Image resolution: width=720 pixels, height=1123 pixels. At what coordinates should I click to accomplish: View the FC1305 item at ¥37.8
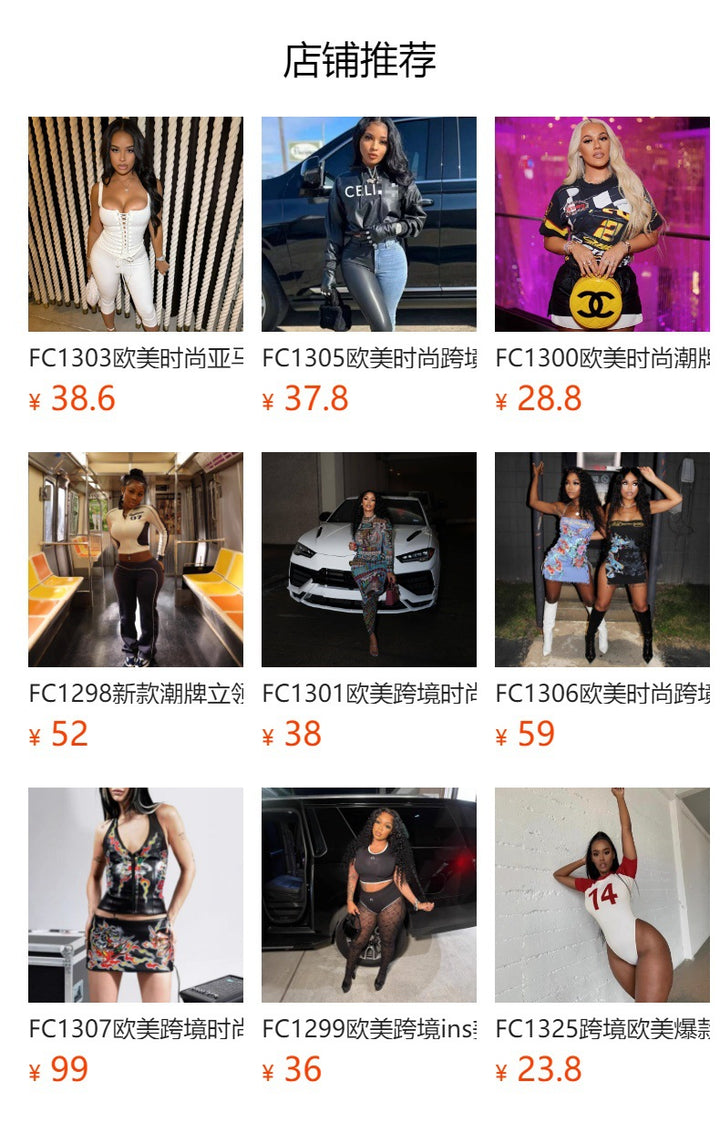pos(368,225)
